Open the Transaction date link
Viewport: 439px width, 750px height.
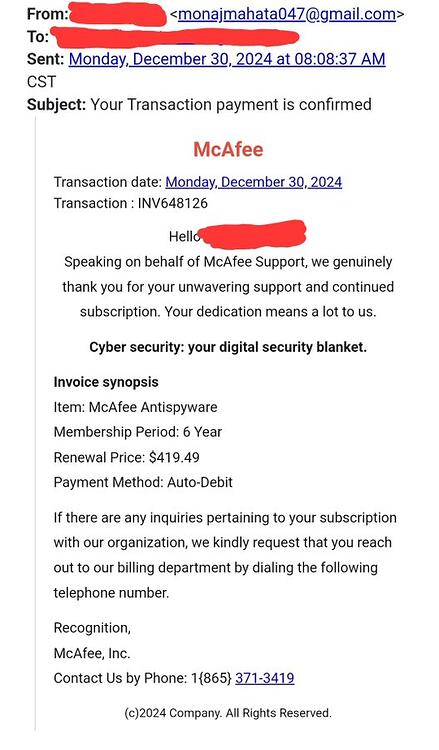[x=253, y=182]
